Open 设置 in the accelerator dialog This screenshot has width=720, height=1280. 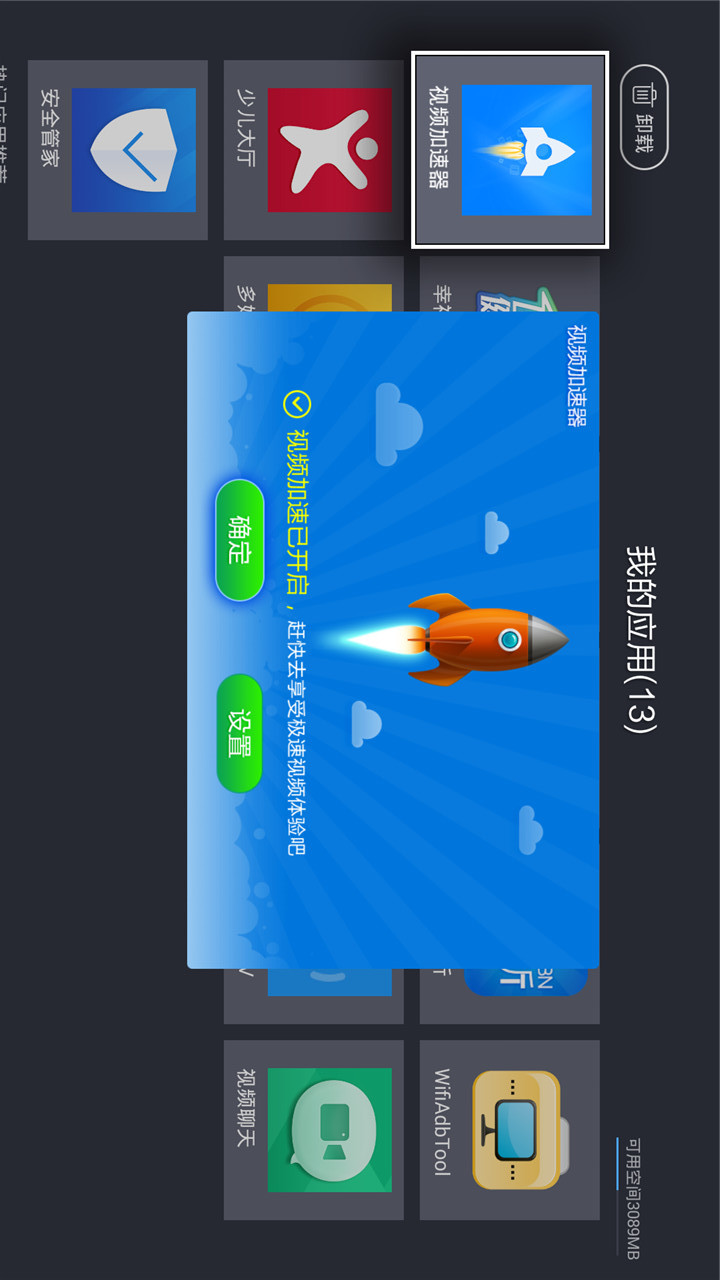[240, 734]
